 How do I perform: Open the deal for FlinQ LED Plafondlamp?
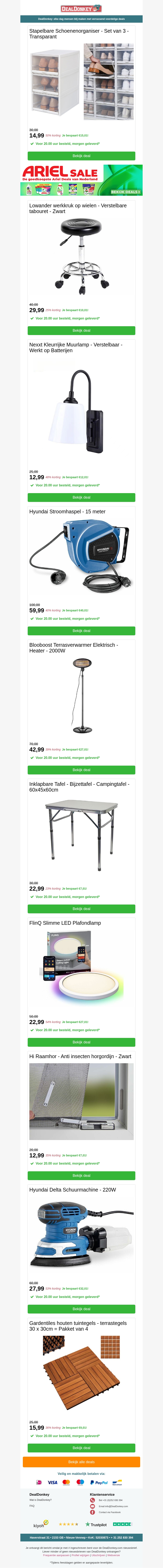coord(81,1042)
